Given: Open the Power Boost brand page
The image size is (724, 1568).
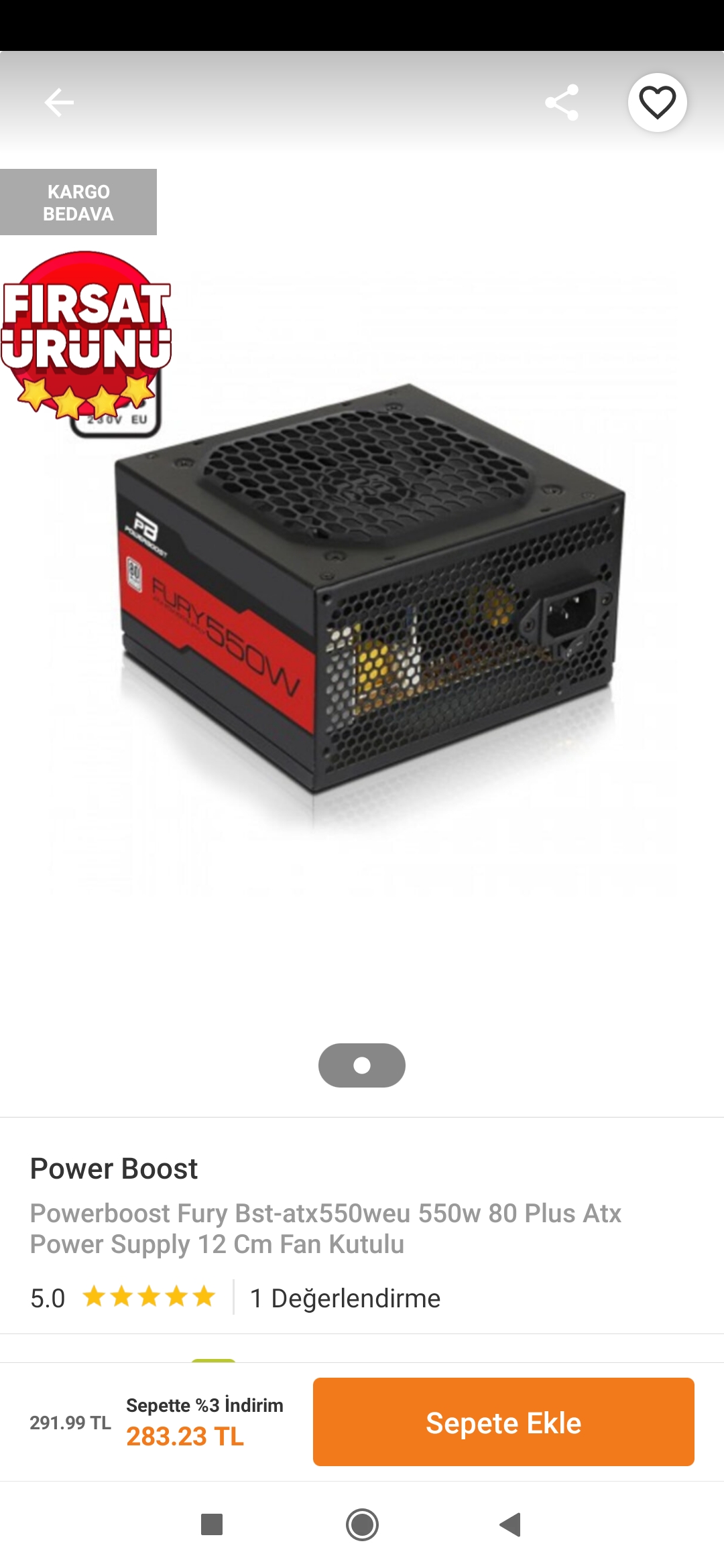Looking at the screenshot, I should click(114, 1169).
